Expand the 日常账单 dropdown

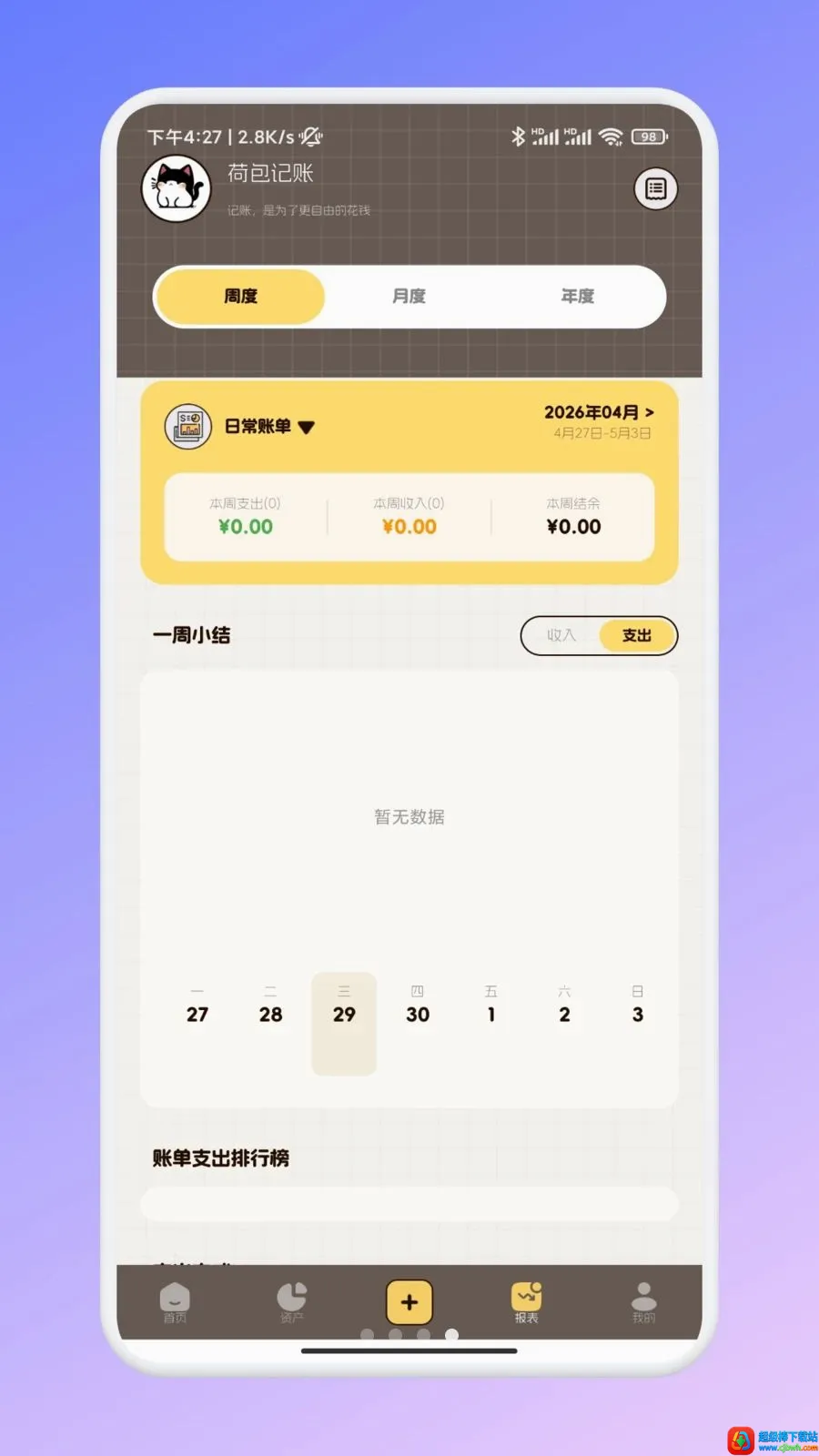pyautogui.click(x=268, y=426)
